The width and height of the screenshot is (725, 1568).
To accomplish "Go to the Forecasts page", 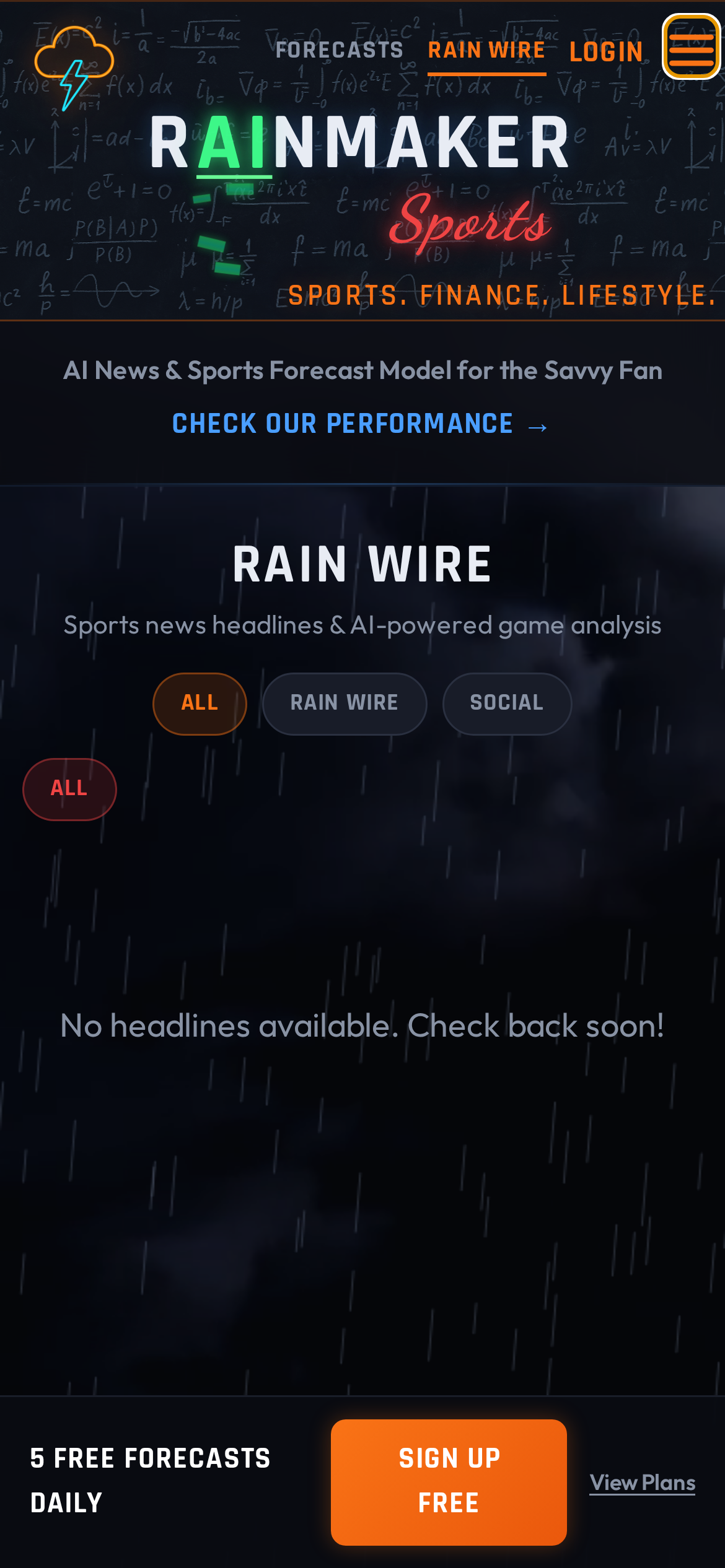I will click(339, 50).
